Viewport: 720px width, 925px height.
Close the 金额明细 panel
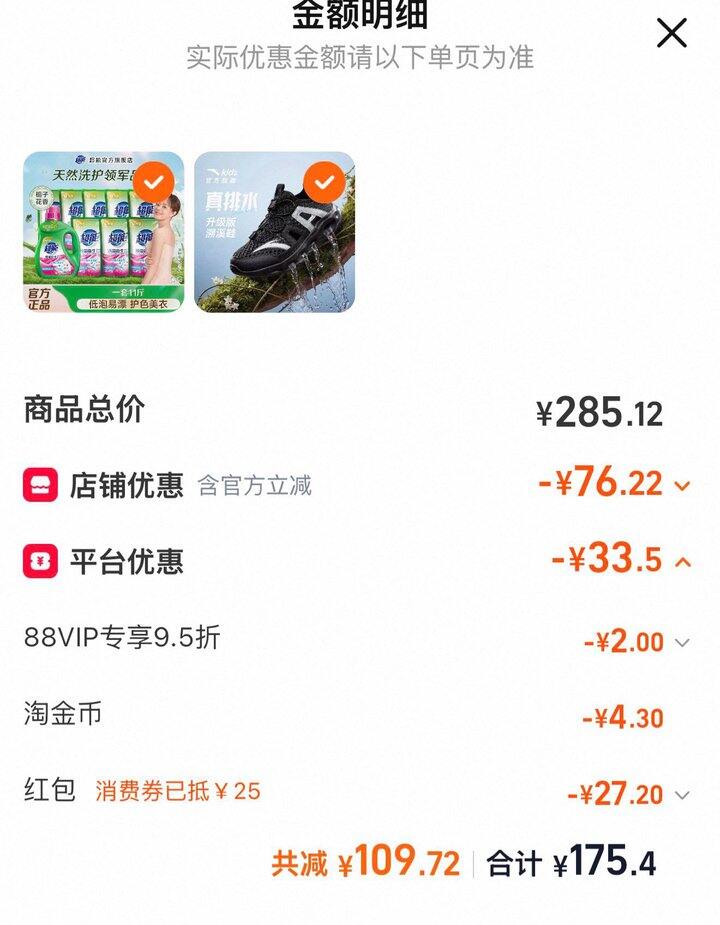(x=672, y=33)
